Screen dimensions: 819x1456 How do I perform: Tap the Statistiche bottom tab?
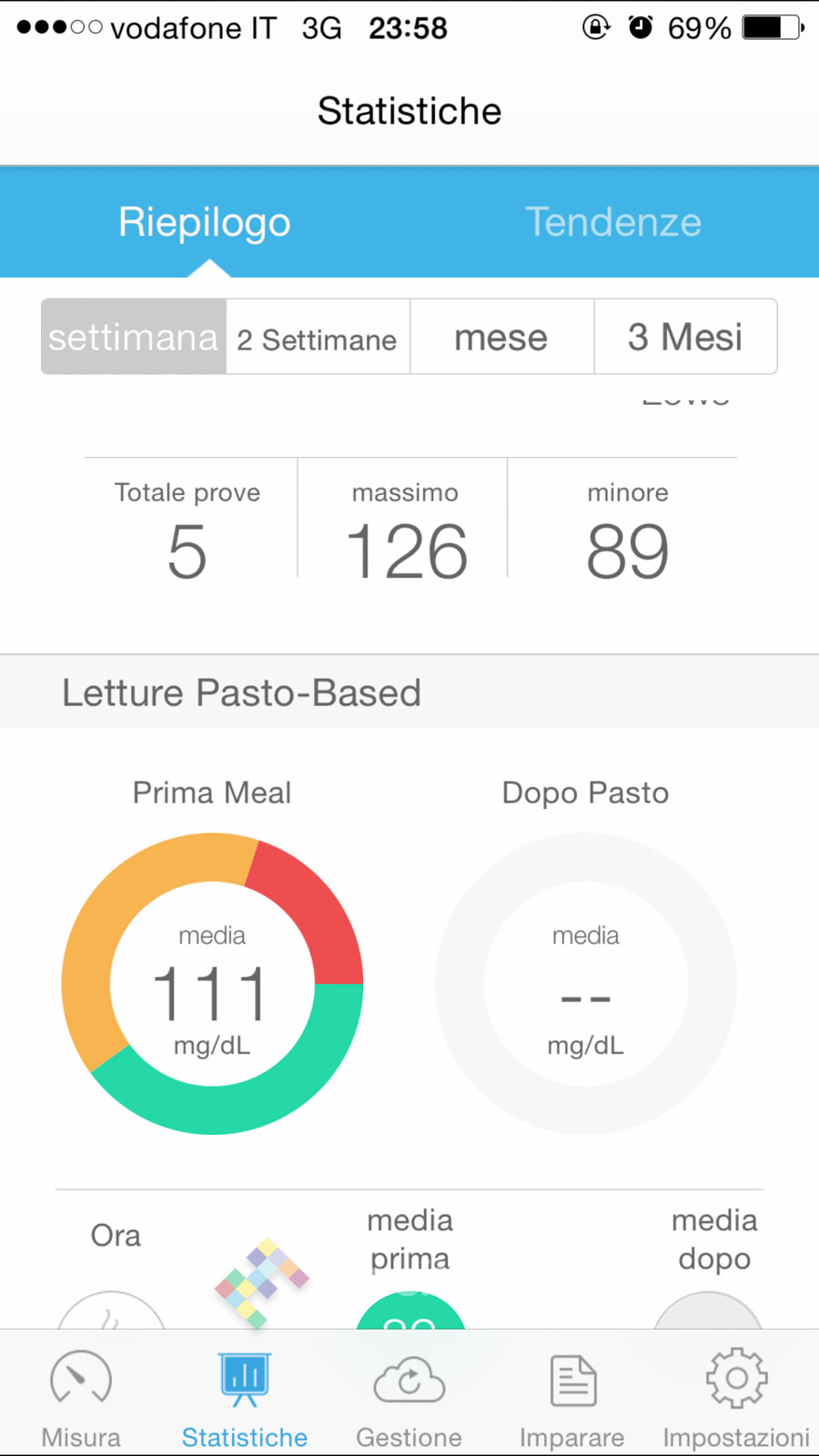pyautogui.click(x=245, y=1397)
